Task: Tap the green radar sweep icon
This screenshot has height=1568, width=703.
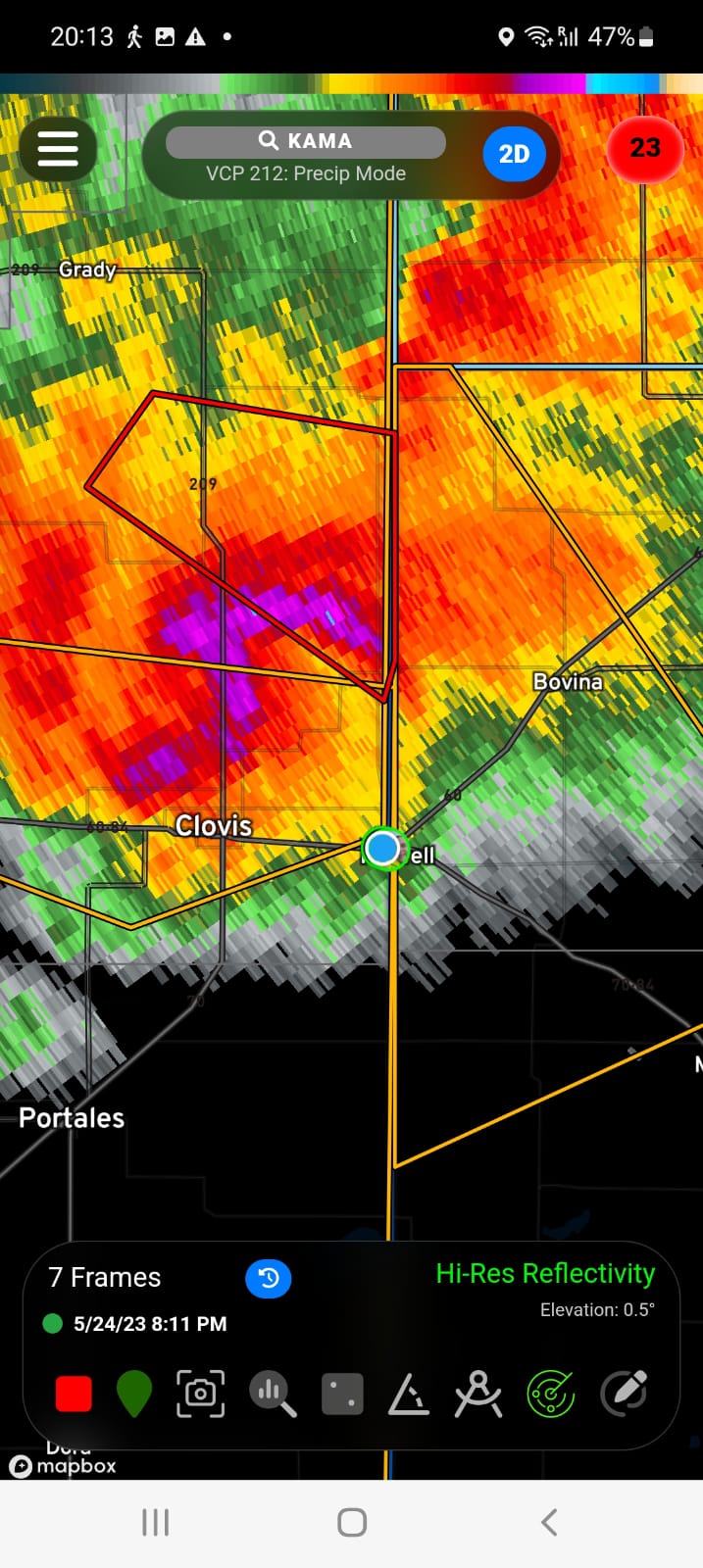Action: 550,1394
